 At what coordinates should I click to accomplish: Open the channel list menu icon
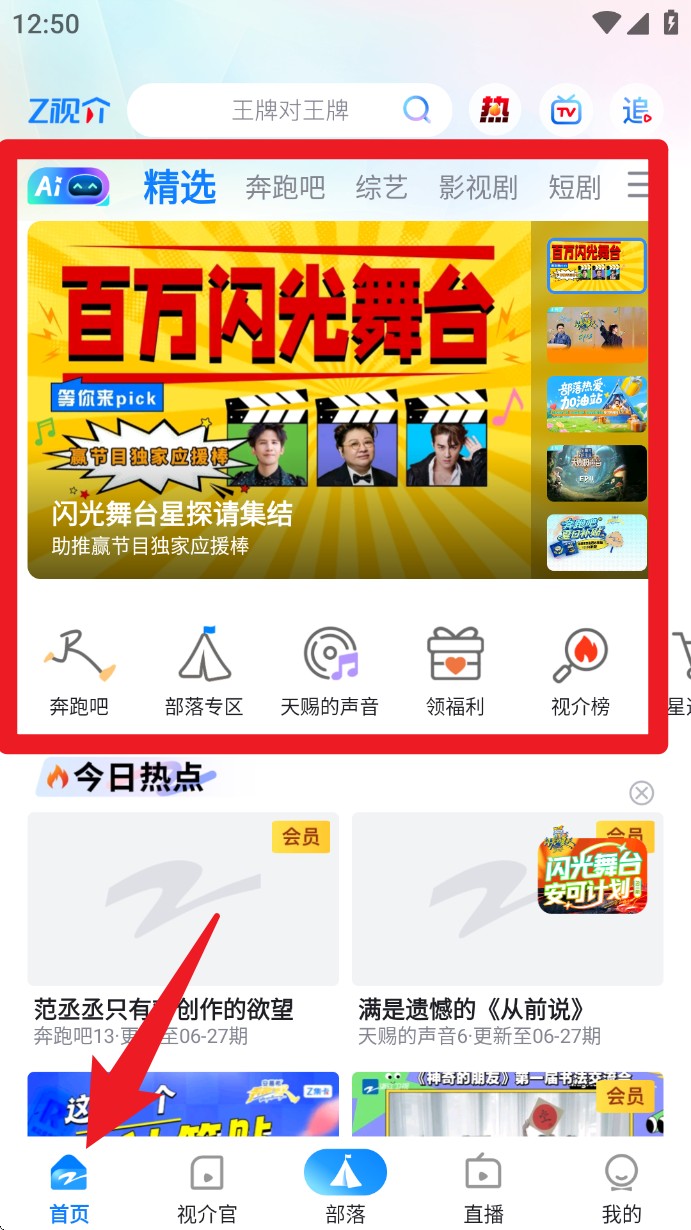coord(637,185)
